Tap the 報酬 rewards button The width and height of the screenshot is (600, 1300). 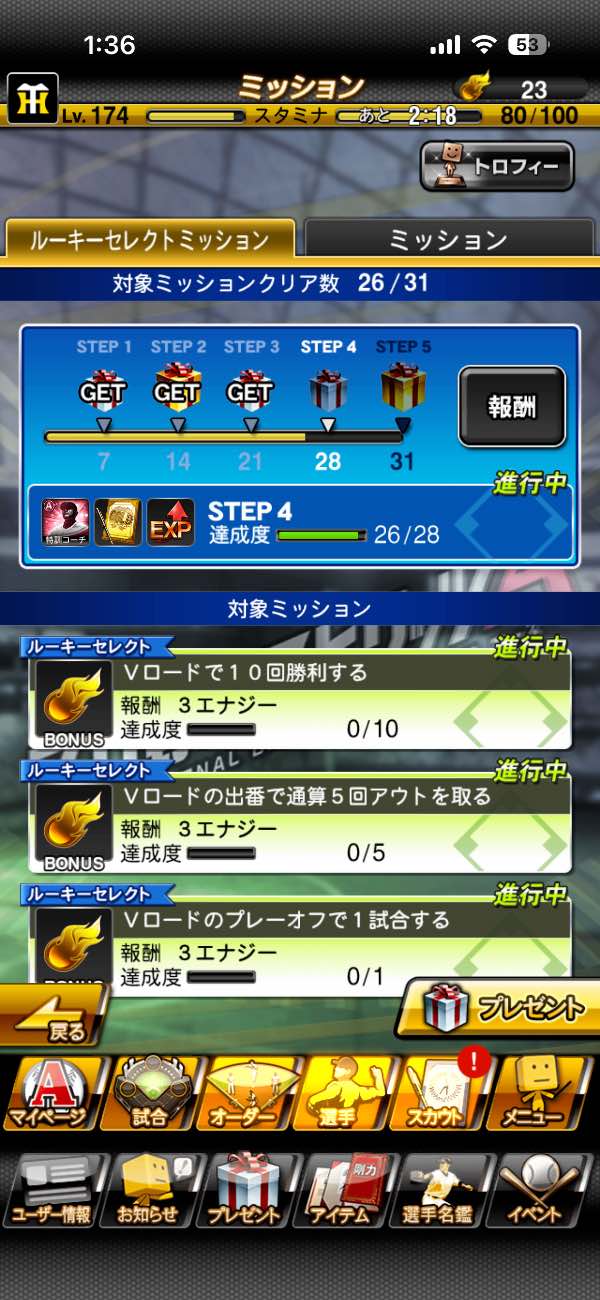click(x=512, y=407)
